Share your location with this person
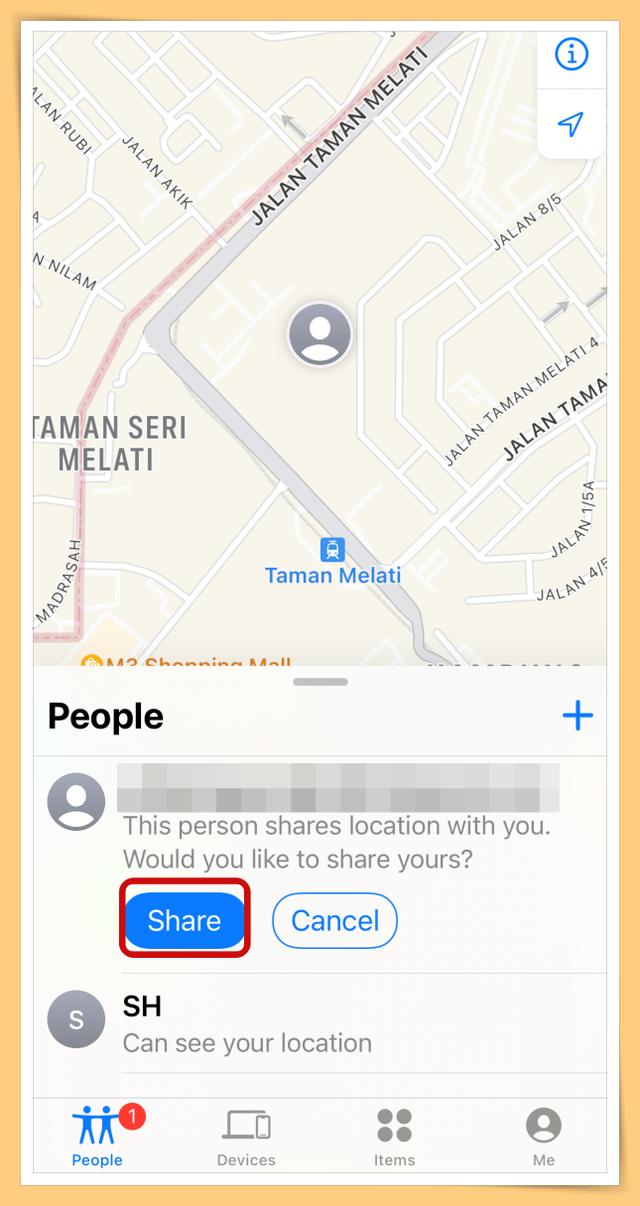The width and height of the screenshot is (640, 1206). pyautogui.click(x=184, y=920)
